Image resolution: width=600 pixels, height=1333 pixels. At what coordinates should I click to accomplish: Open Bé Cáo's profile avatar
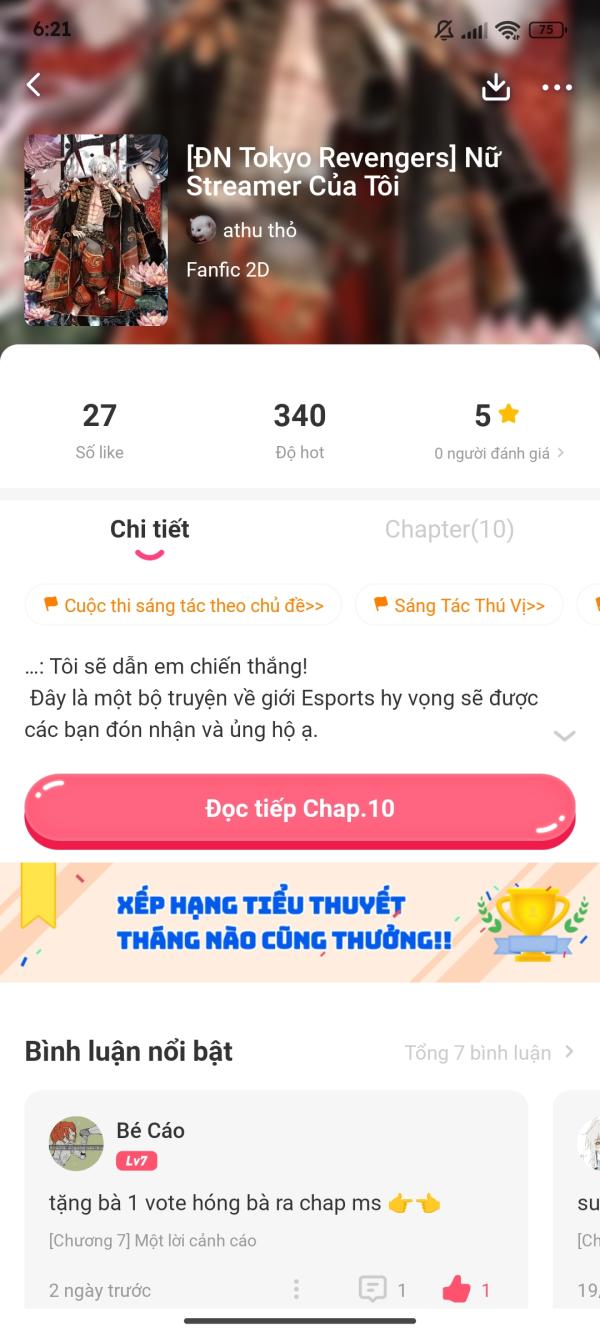(76, 1143)
